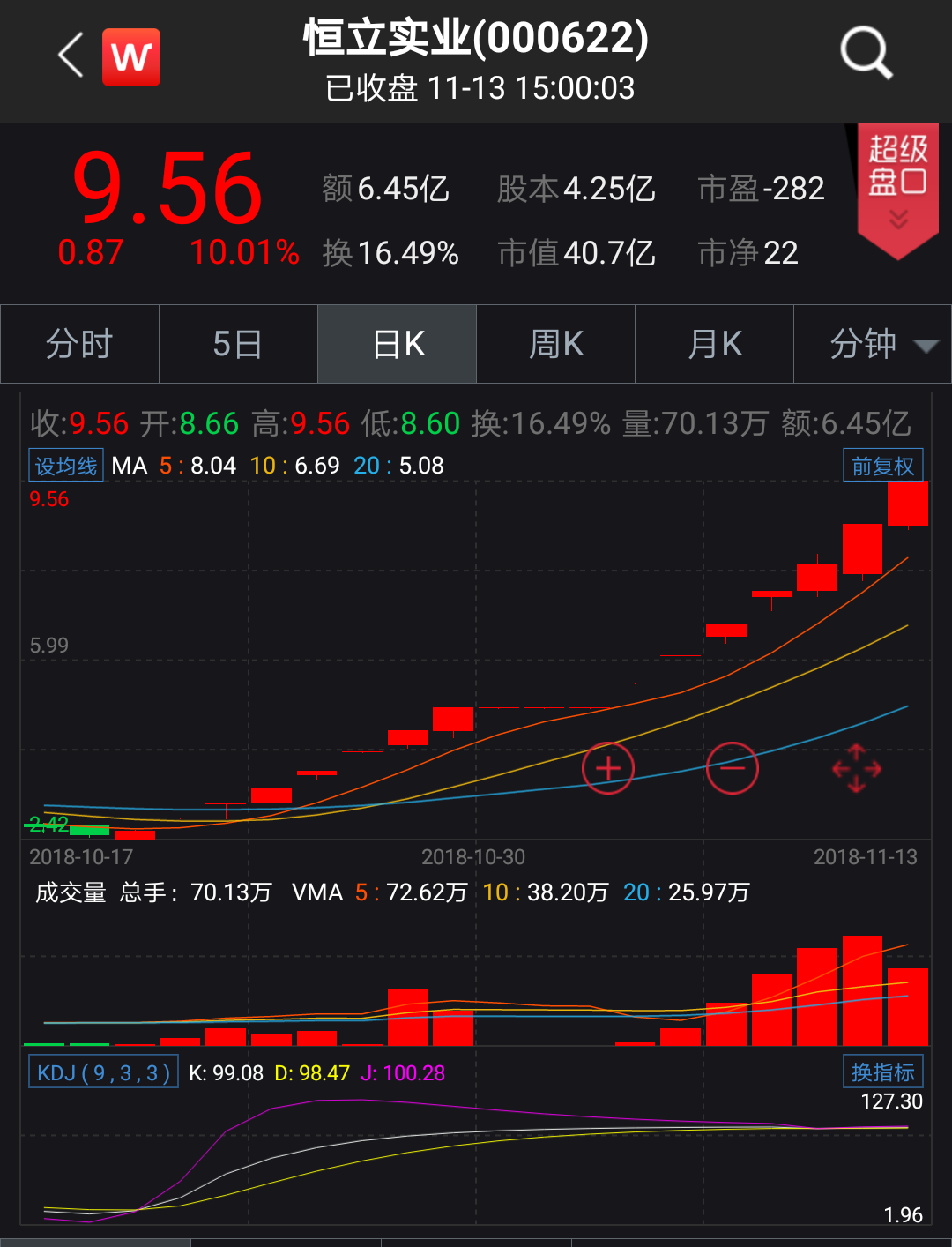
Task: Switch to the 月K chart tab
Action: click(715, 344)
